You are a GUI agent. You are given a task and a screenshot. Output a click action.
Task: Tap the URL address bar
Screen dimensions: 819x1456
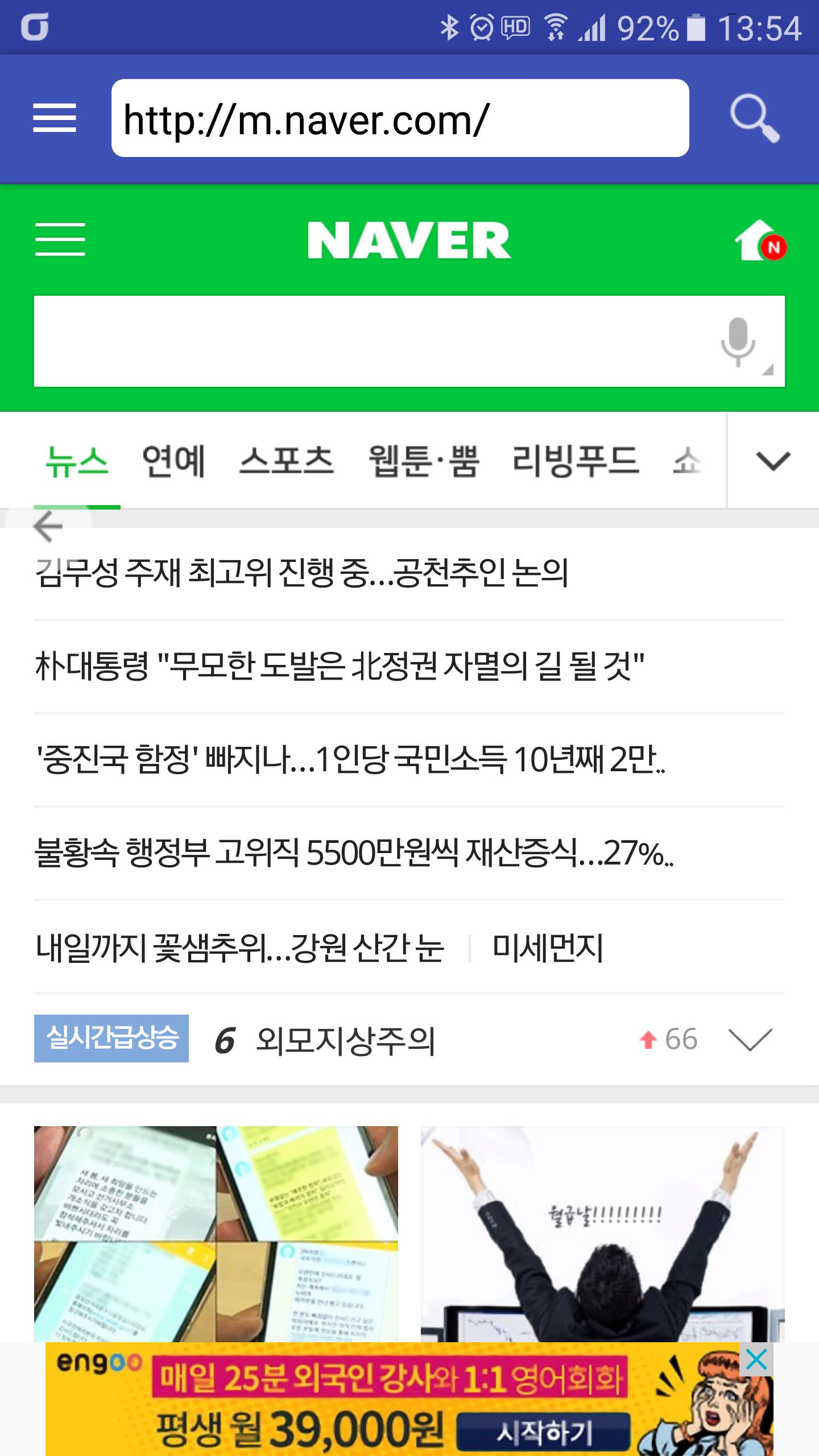click(x=400, y=118)
